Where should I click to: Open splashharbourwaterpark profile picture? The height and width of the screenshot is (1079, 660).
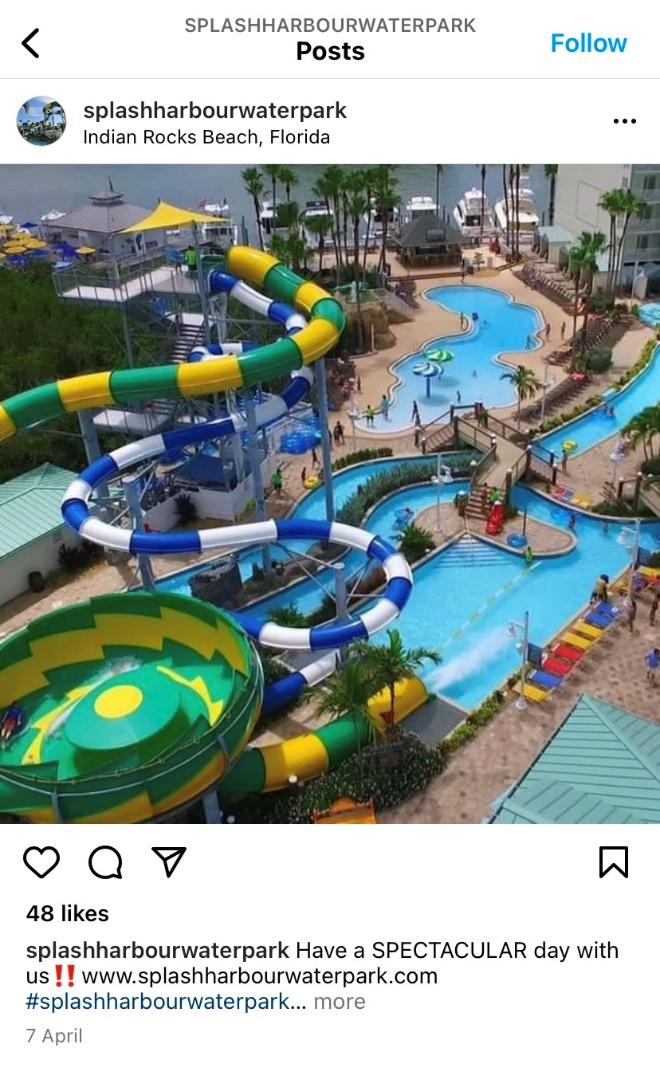[41, 121]
